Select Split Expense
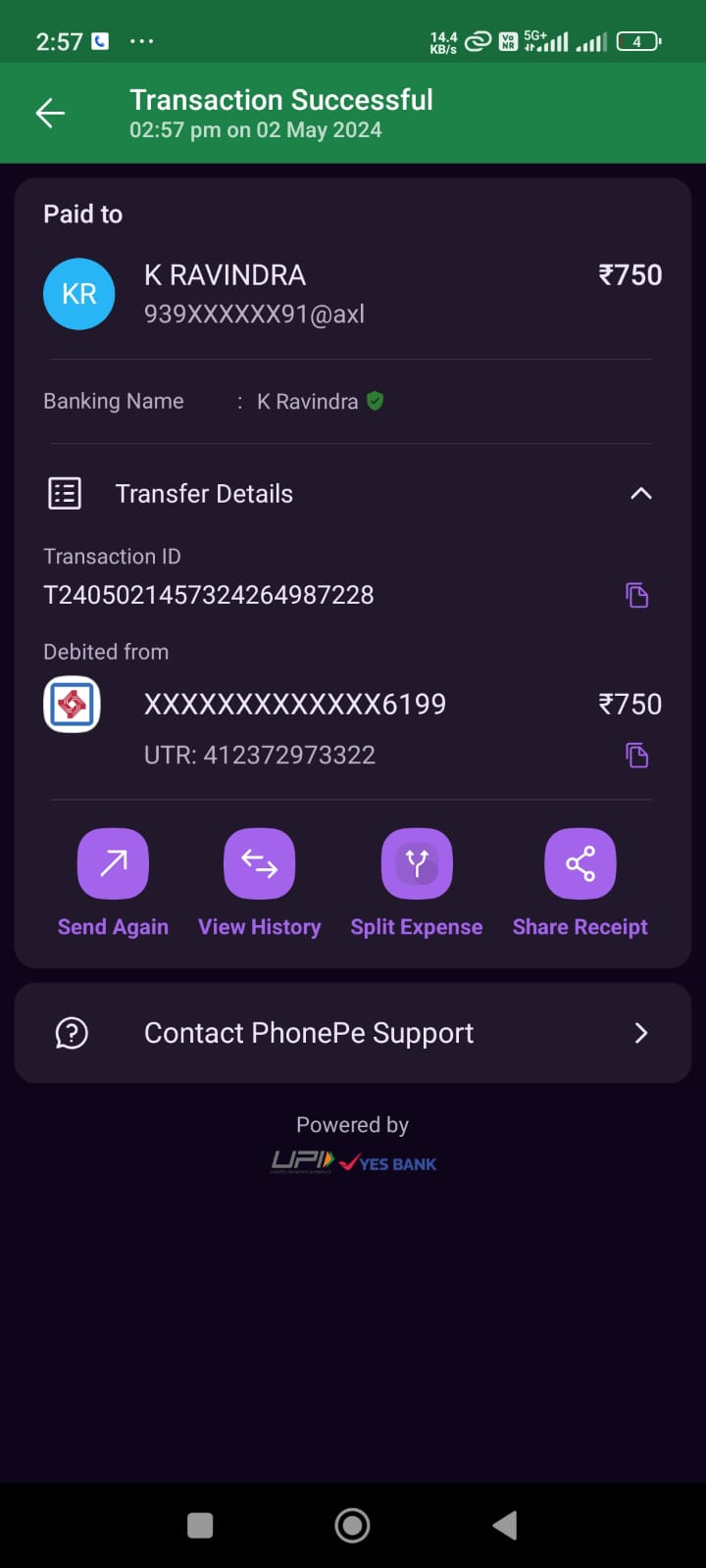 point(417,864)
